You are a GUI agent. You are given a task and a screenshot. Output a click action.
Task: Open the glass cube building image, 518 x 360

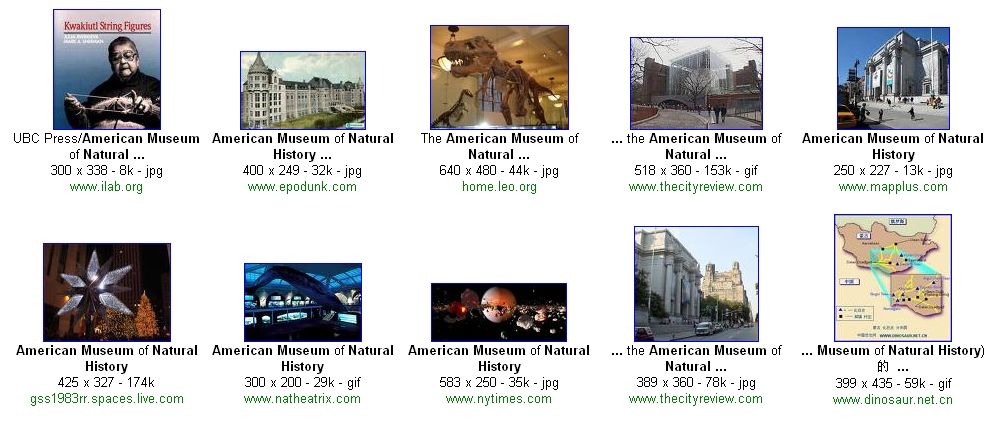point(695,83)
